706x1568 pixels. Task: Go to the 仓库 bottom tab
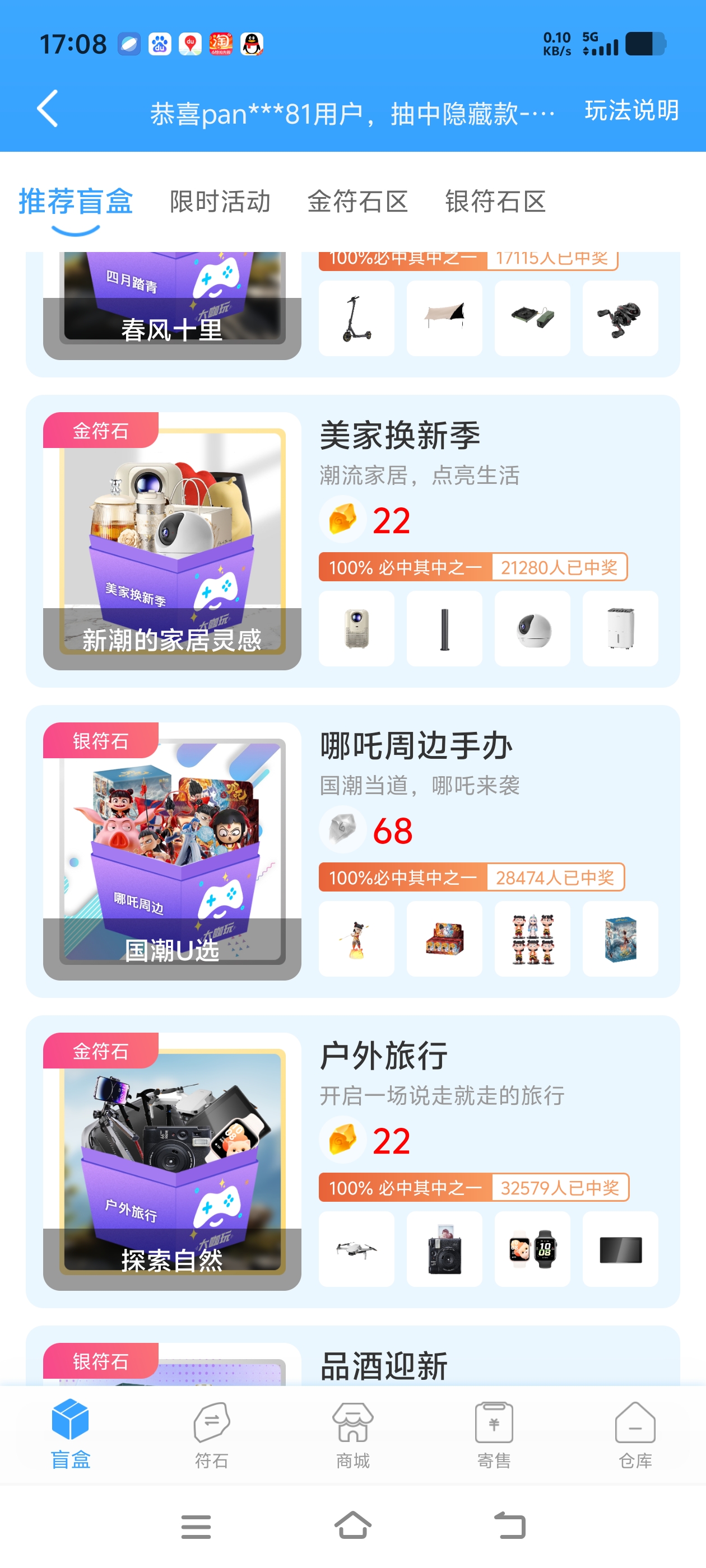pos(635,1434)
